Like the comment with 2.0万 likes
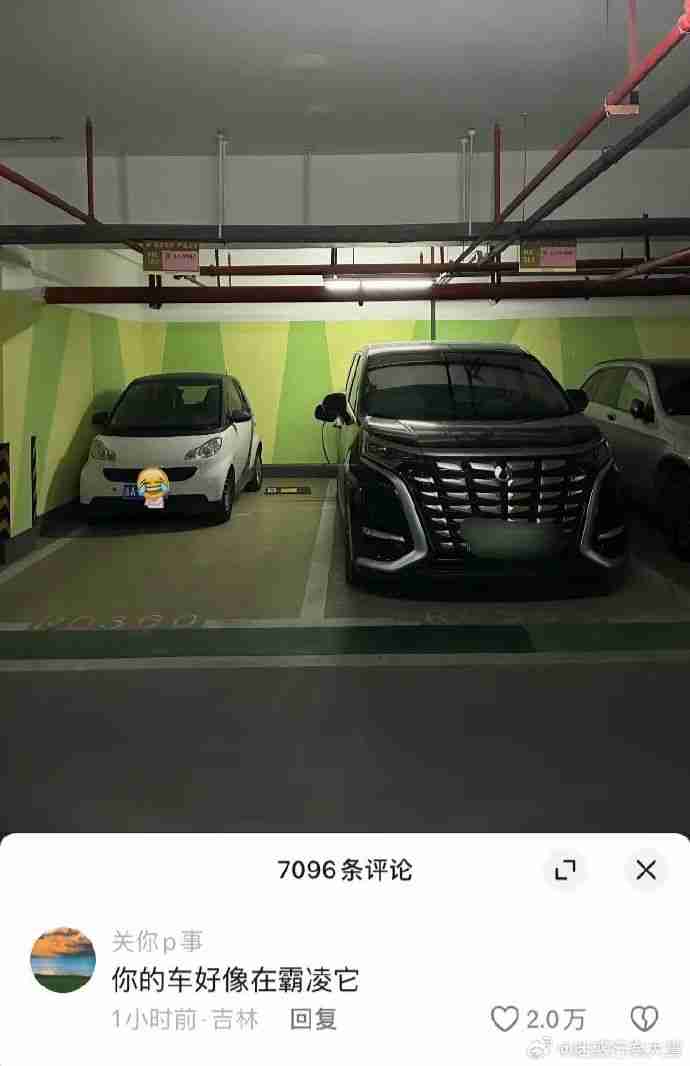Image resolution: width=690 pixels, height=1066 pixels. (506, 1019)
